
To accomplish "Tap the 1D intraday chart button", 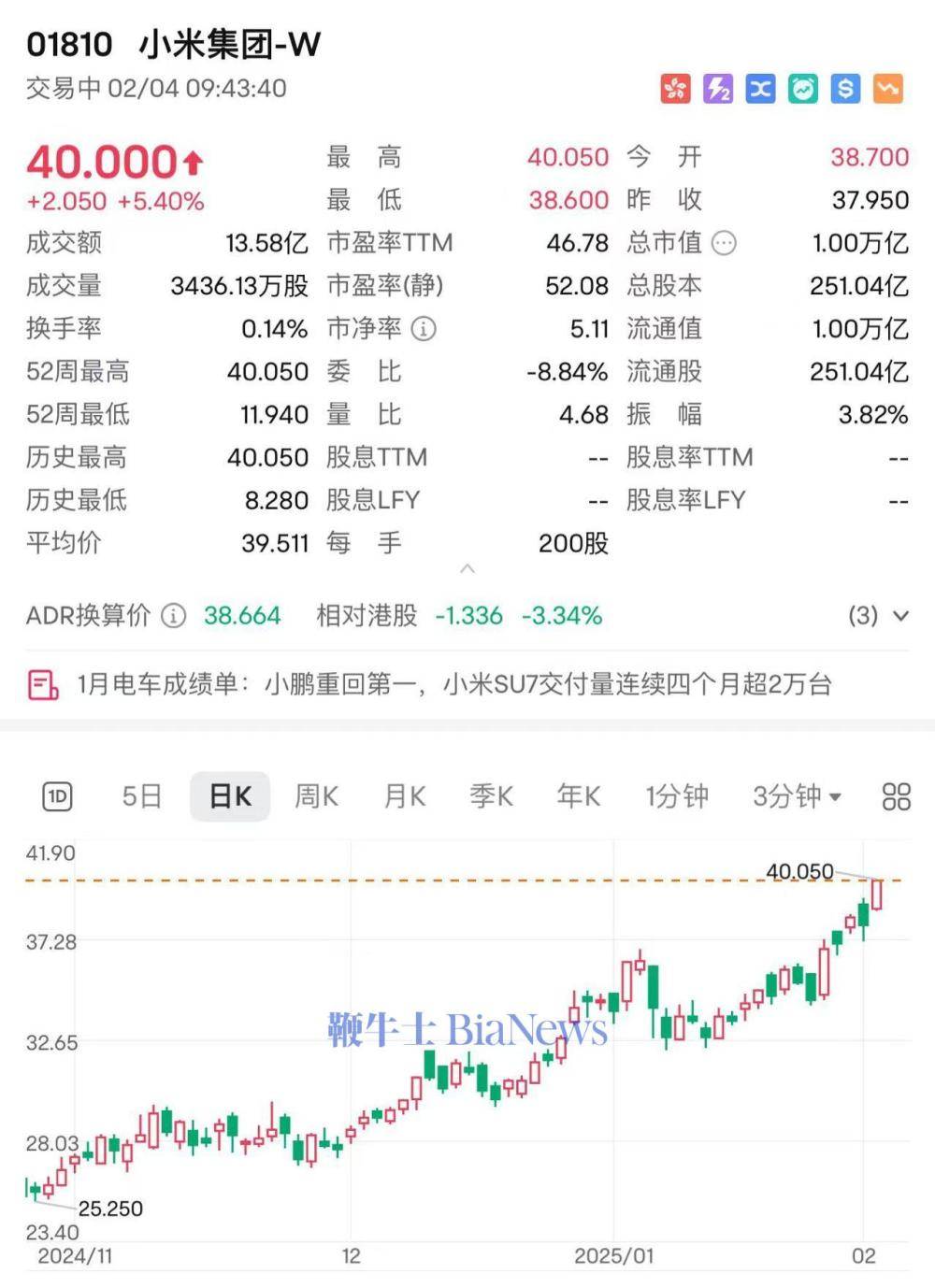I will pos(58,796).
